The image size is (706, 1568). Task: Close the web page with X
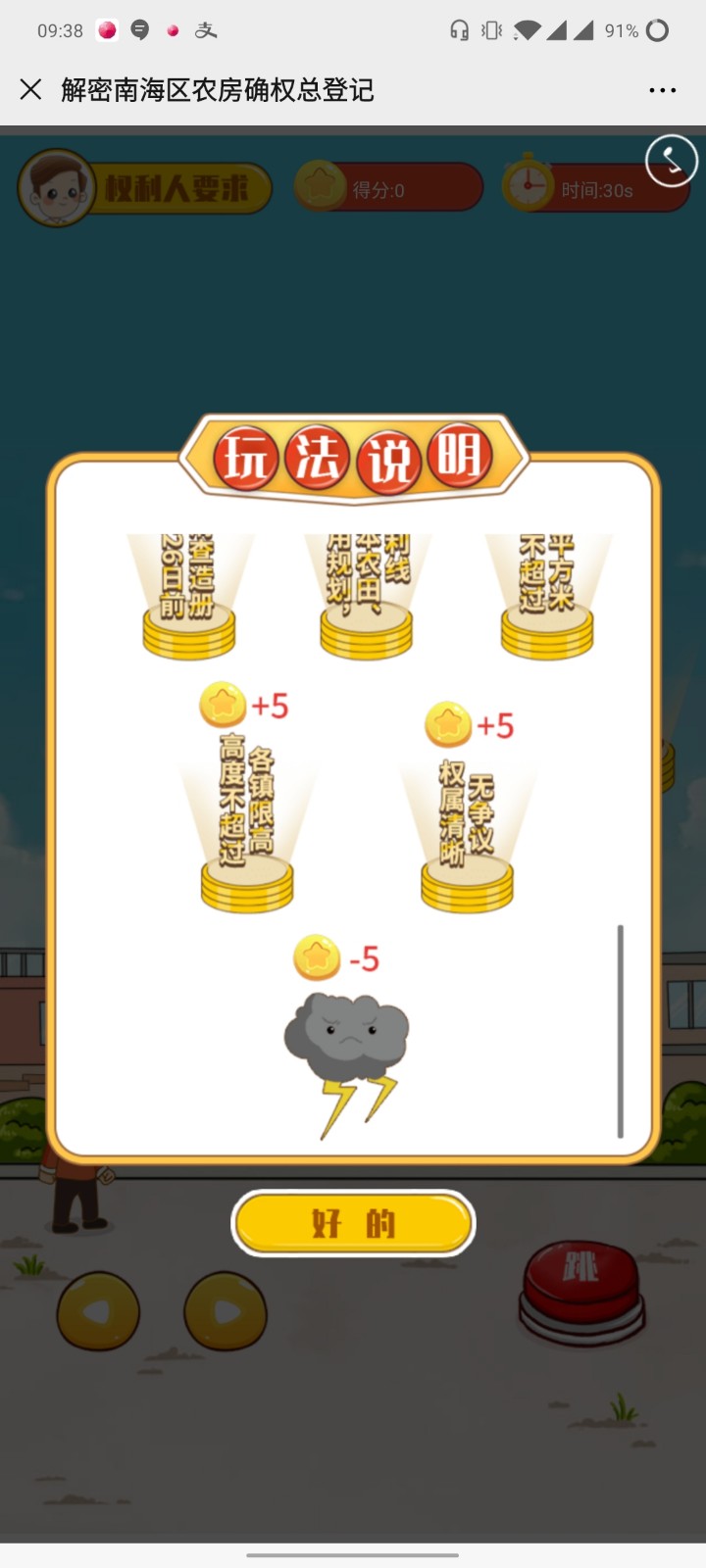pyautogui.click(x=30, y=90)
